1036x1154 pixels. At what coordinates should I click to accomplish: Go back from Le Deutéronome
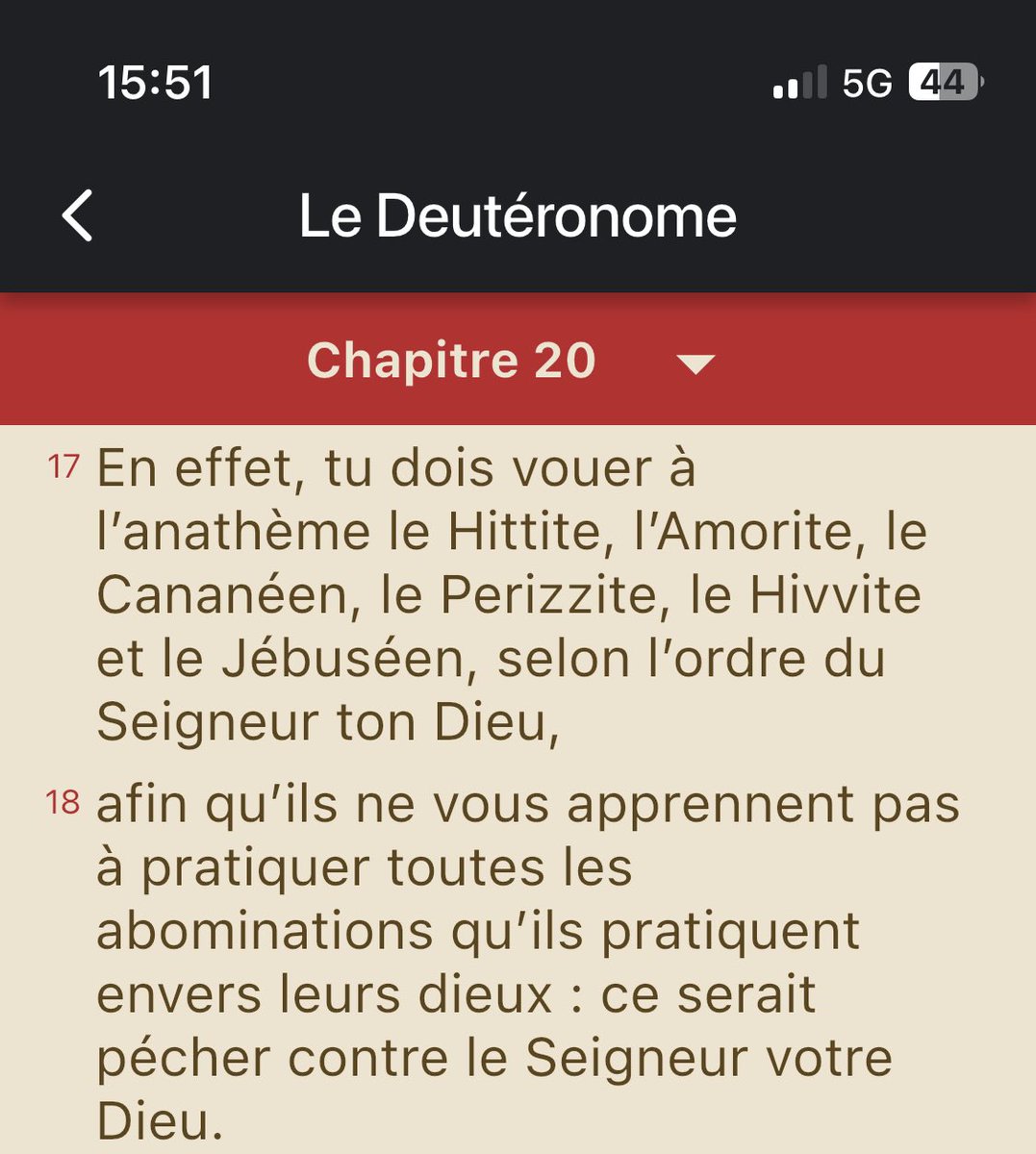click(x=78, y=215)
